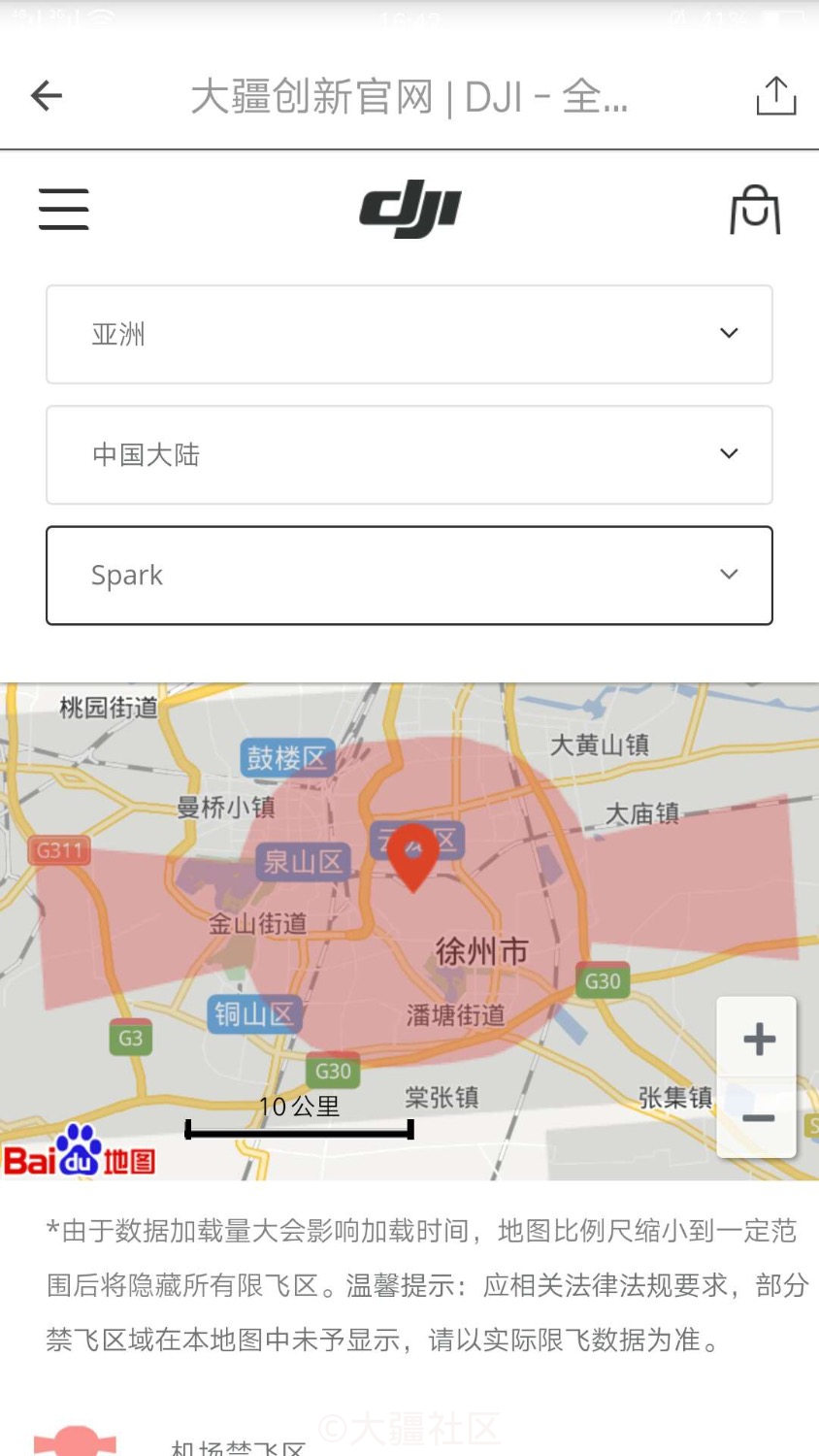Zoom out the map with minus button
Viewport: 819px width, 1456px height.
click(x=758, y=1118)
